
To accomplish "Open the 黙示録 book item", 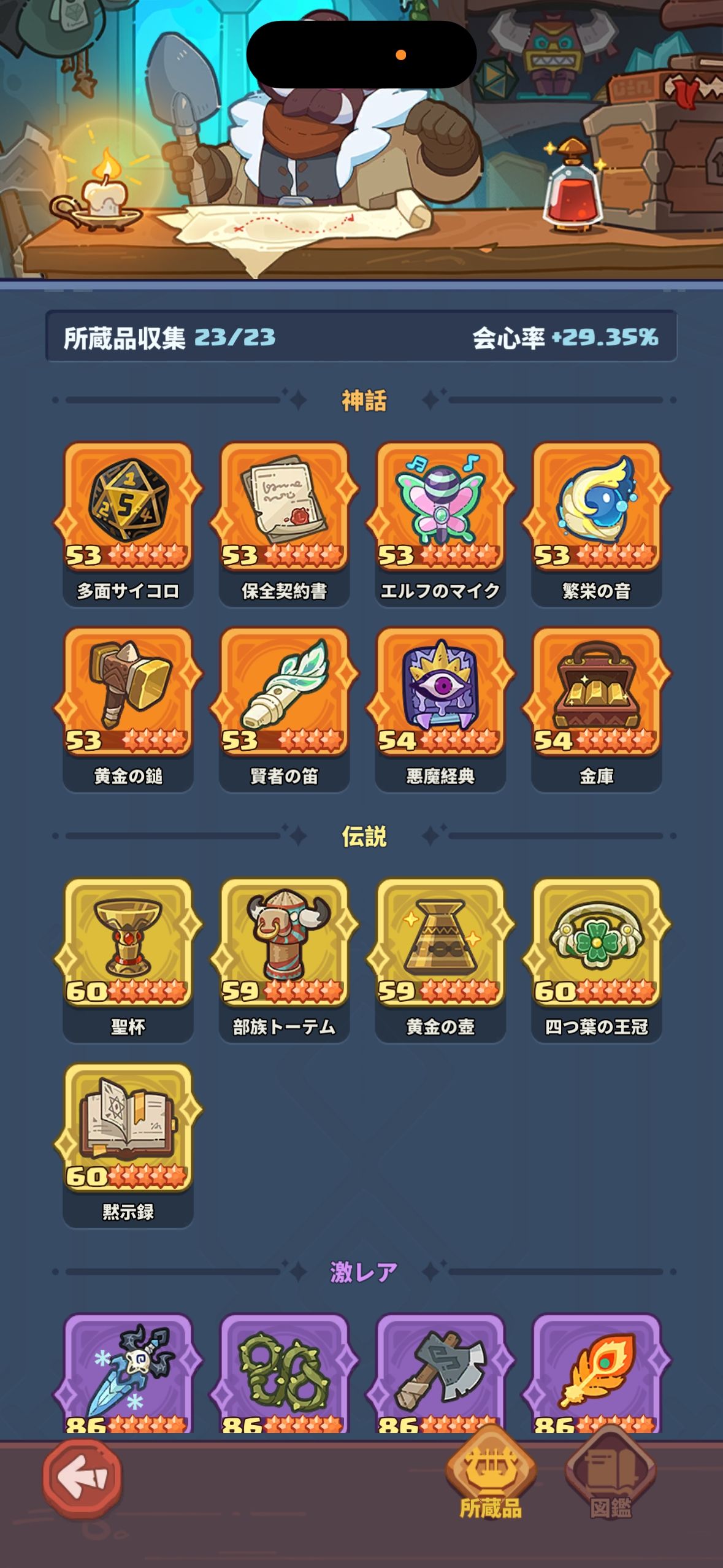I will click(128, 1128).
